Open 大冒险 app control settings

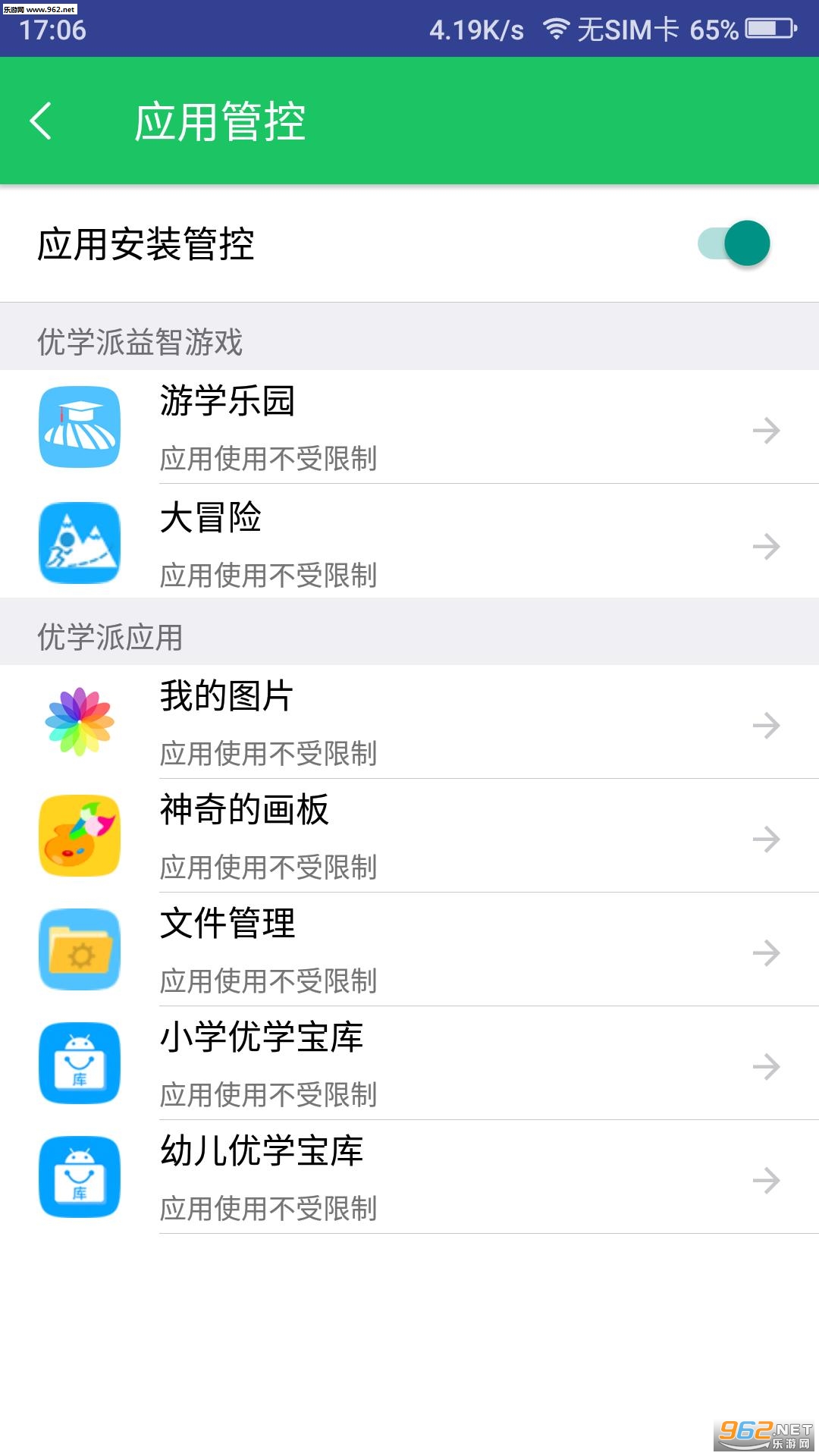409,543
